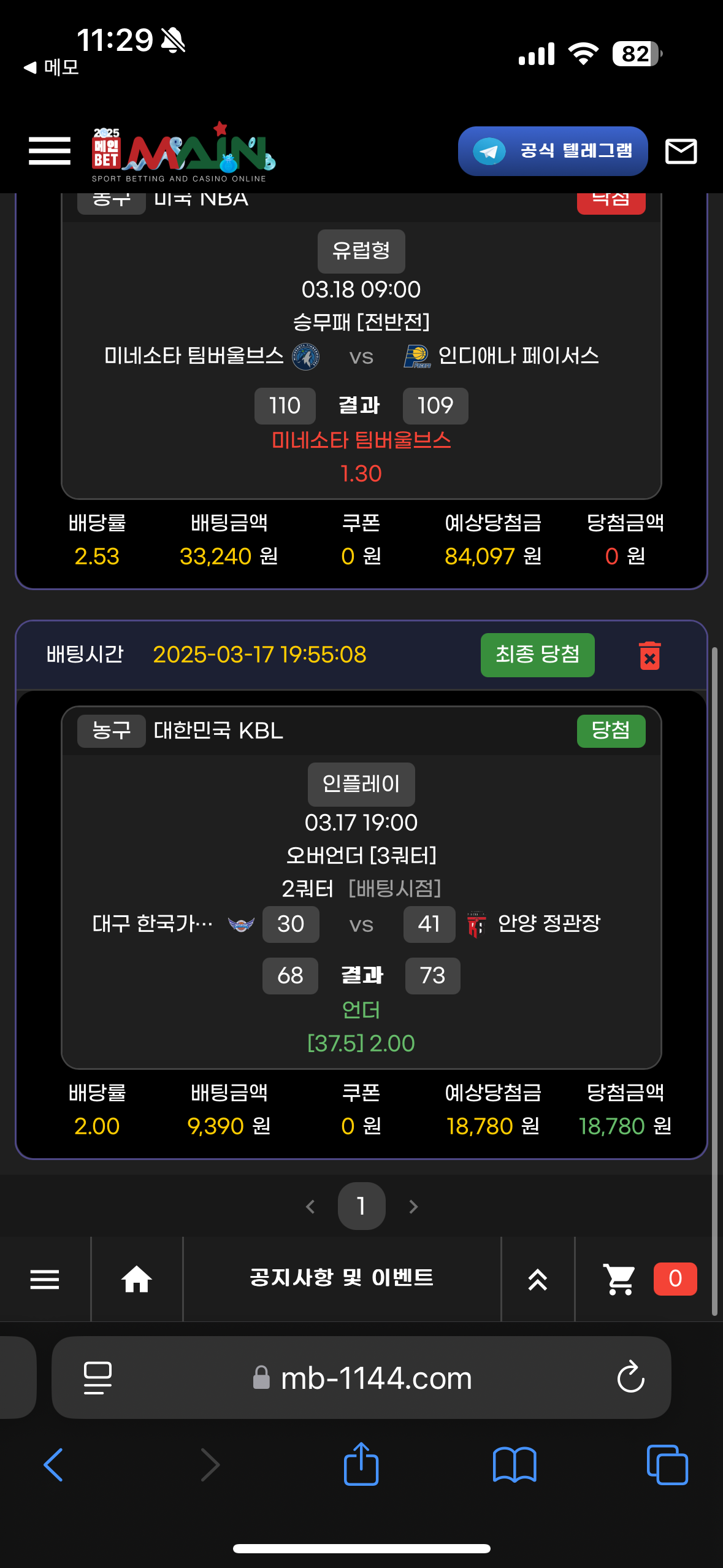
Task: Open the Safari page settings icon
Action: click(x=98, y=1377)
